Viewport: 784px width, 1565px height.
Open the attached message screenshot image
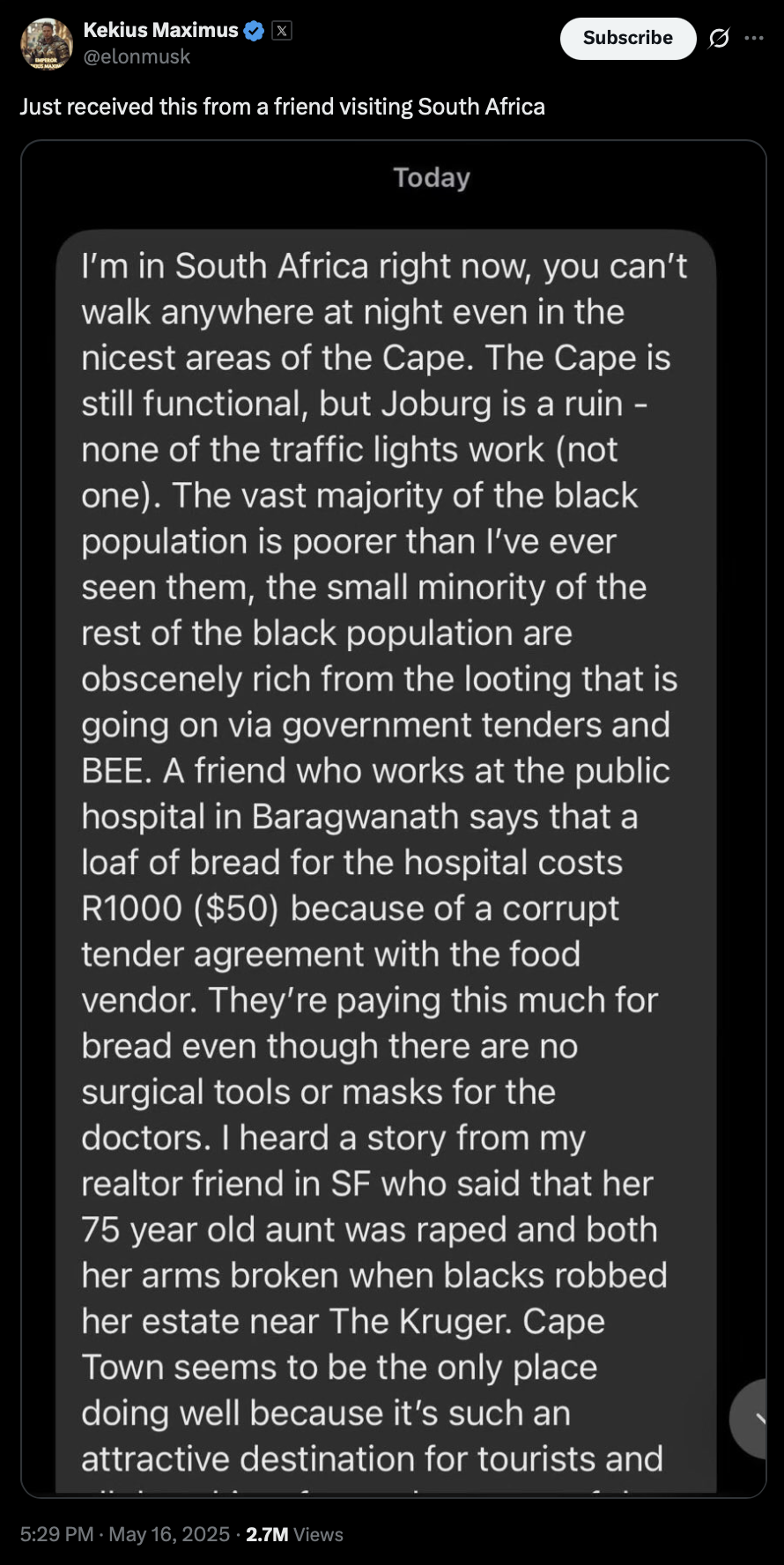(393, 819)
